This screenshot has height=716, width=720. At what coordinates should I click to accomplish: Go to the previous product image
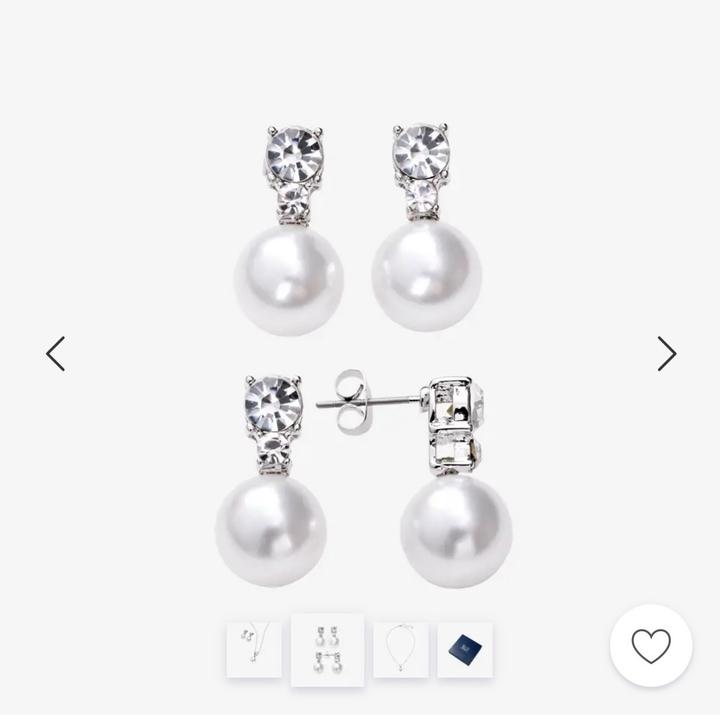(56, 354)
